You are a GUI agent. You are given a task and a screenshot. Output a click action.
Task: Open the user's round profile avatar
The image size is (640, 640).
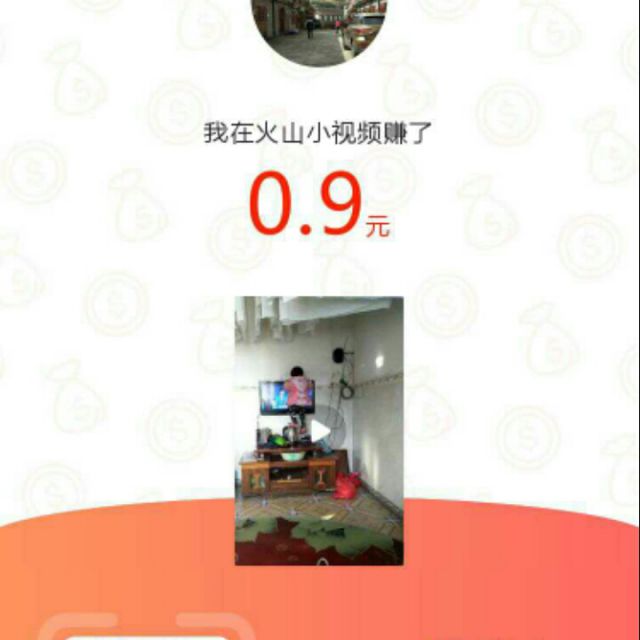click(319, 29)
